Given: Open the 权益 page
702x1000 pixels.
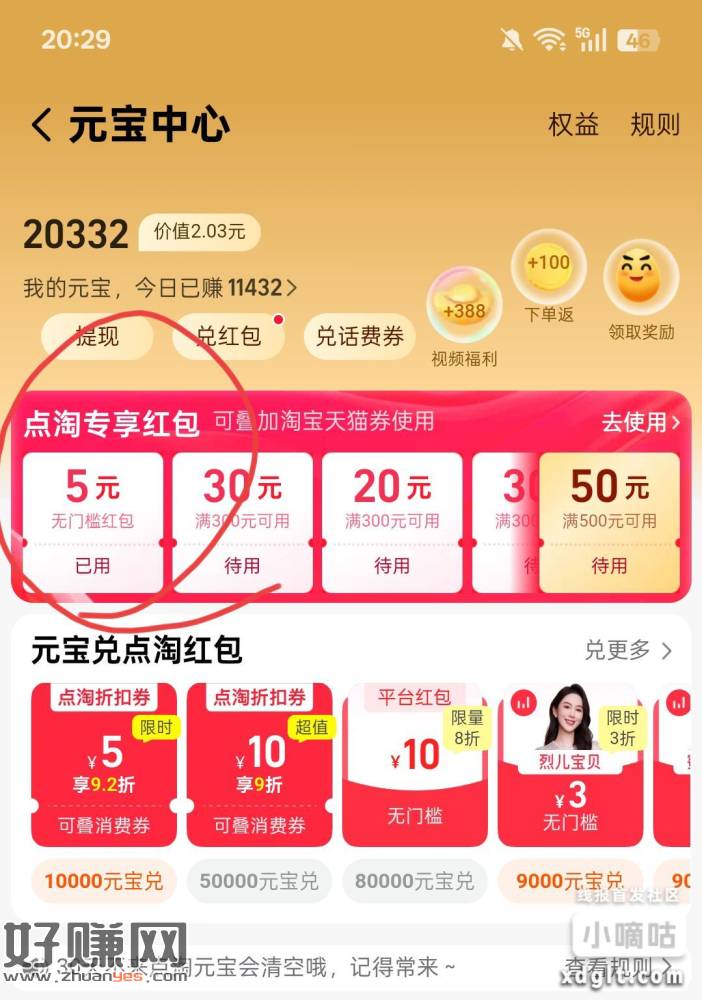Looking at the screenshot, I should pos(573,125).
